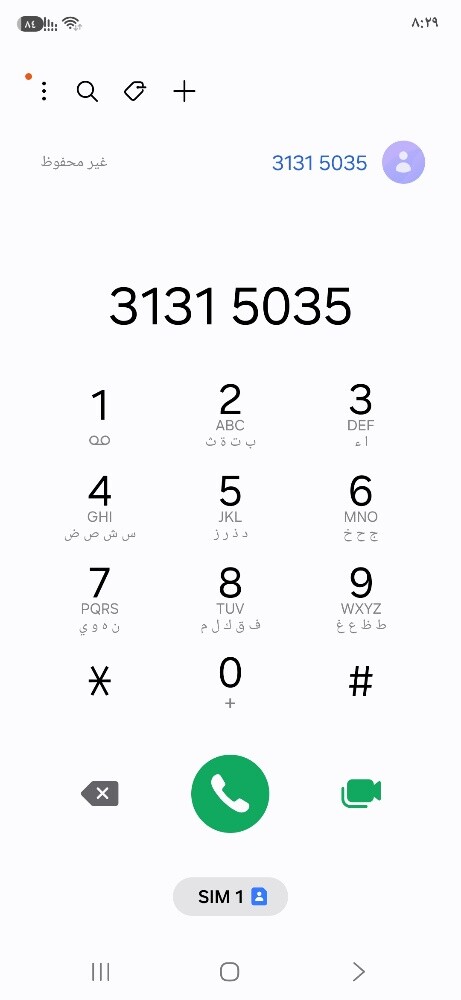Start a video call
Viewport: 461px width, 1000px height.
[x=361, y=793]
